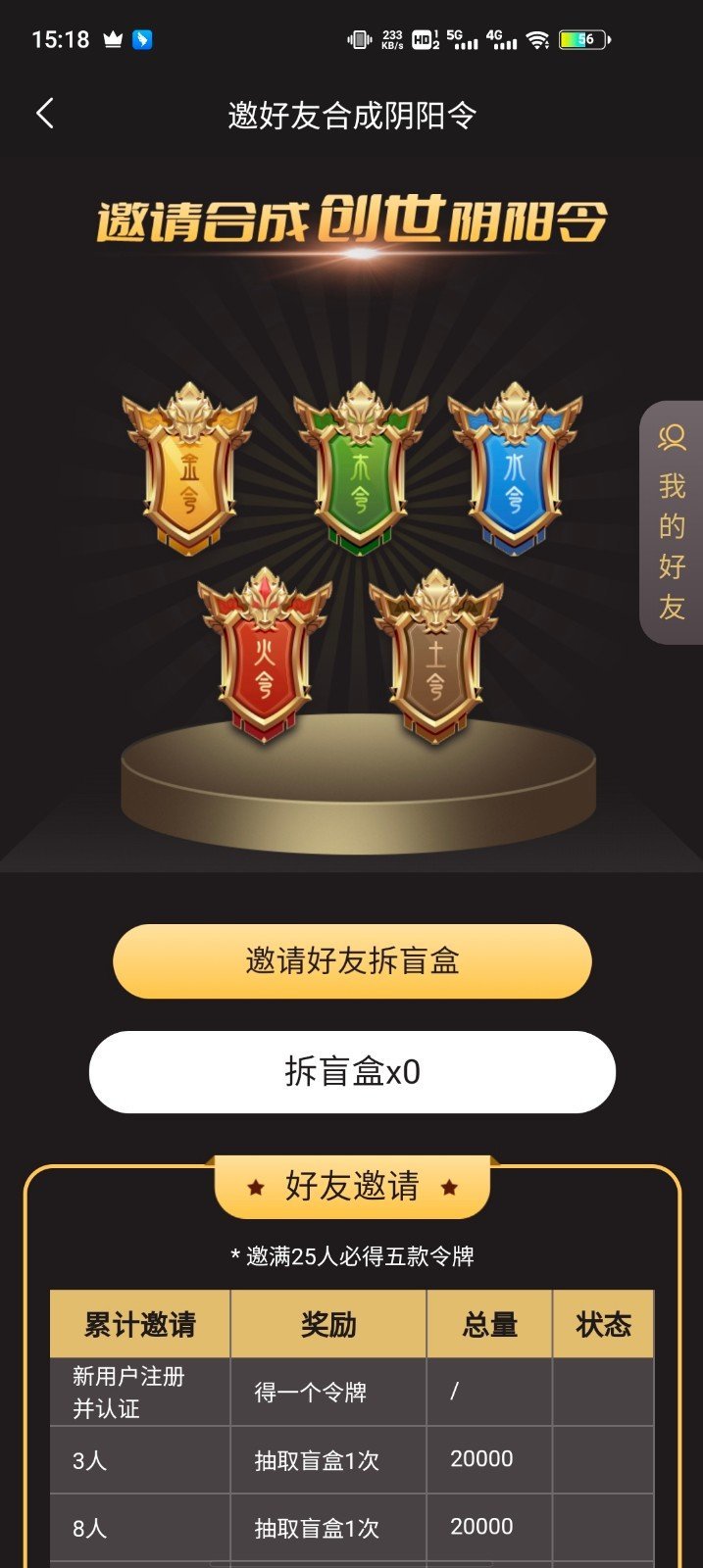Tap the 拆盲盒x0 button
The height and width of the screenshot is (1568, 703).
pyautogui.click(x=352, y=1071)
